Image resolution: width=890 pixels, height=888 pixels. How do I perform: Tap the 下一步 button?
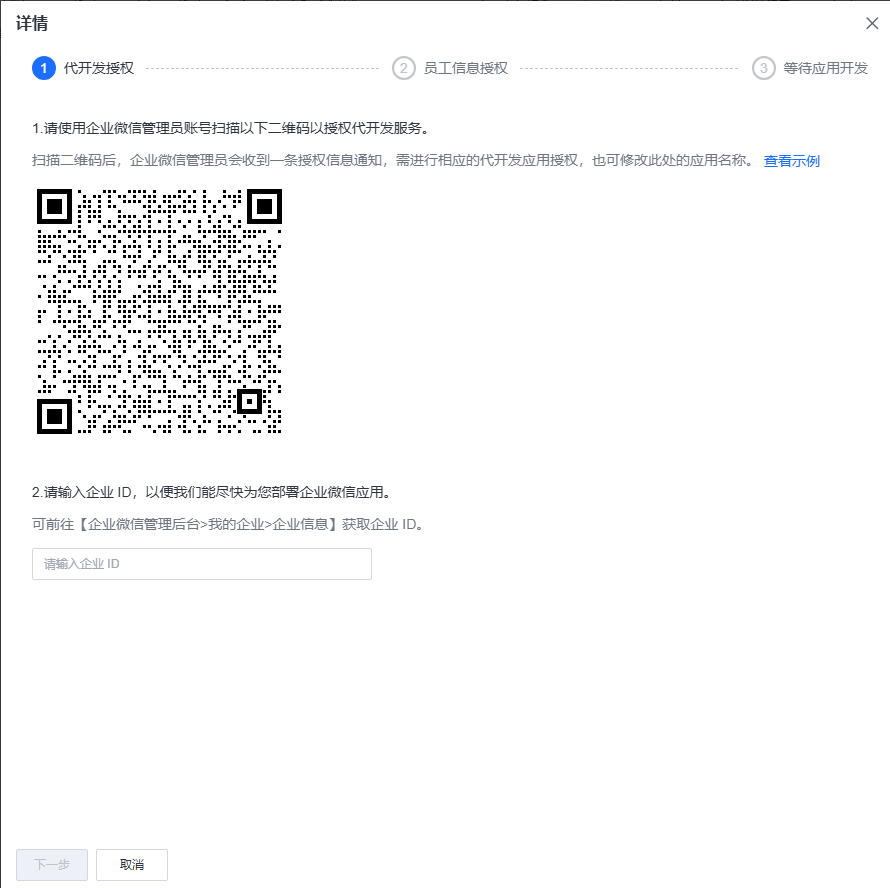tap(52, 864)
